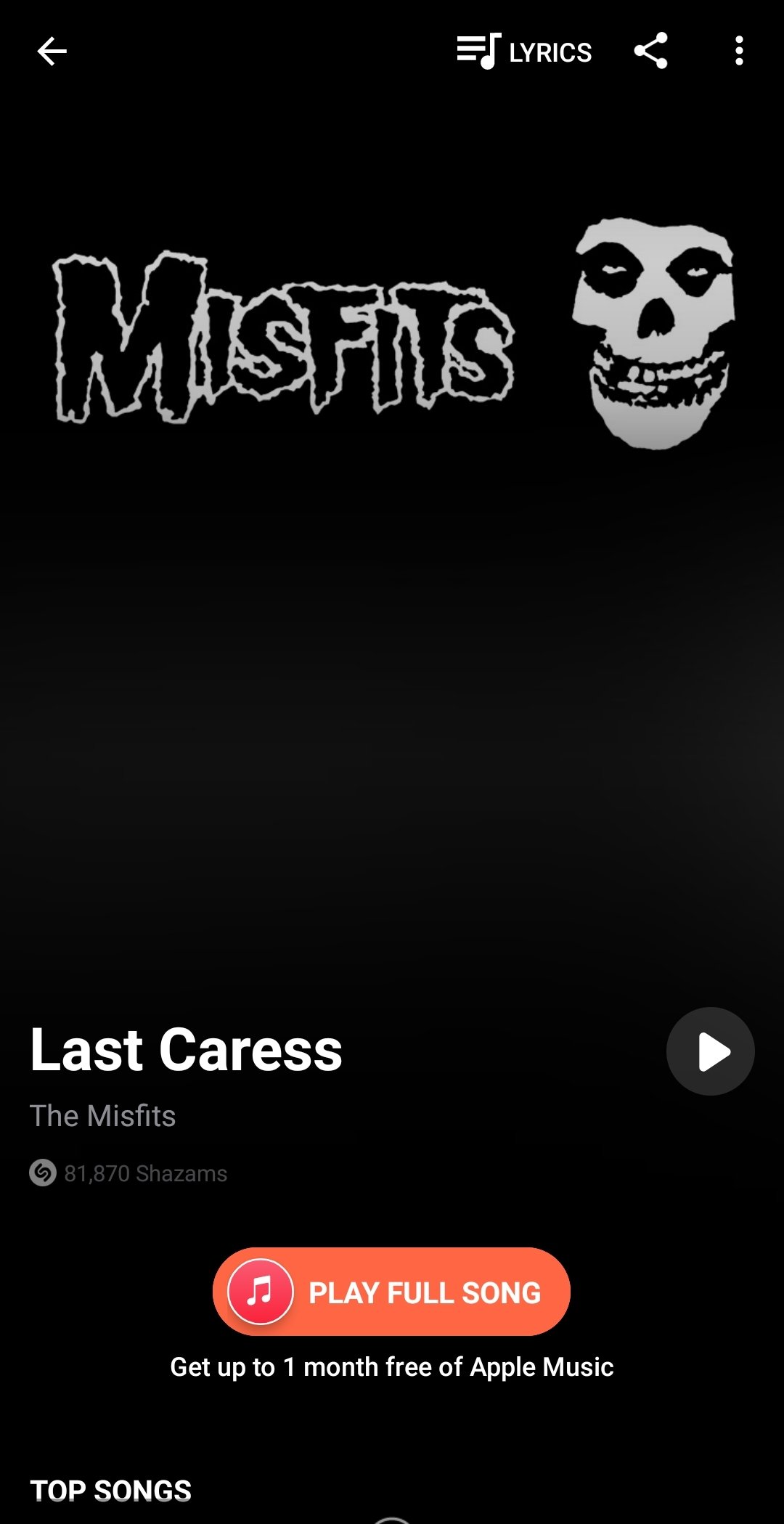784x1524 pixels.
Task: Share this song
Action: [x=651, y=51]
